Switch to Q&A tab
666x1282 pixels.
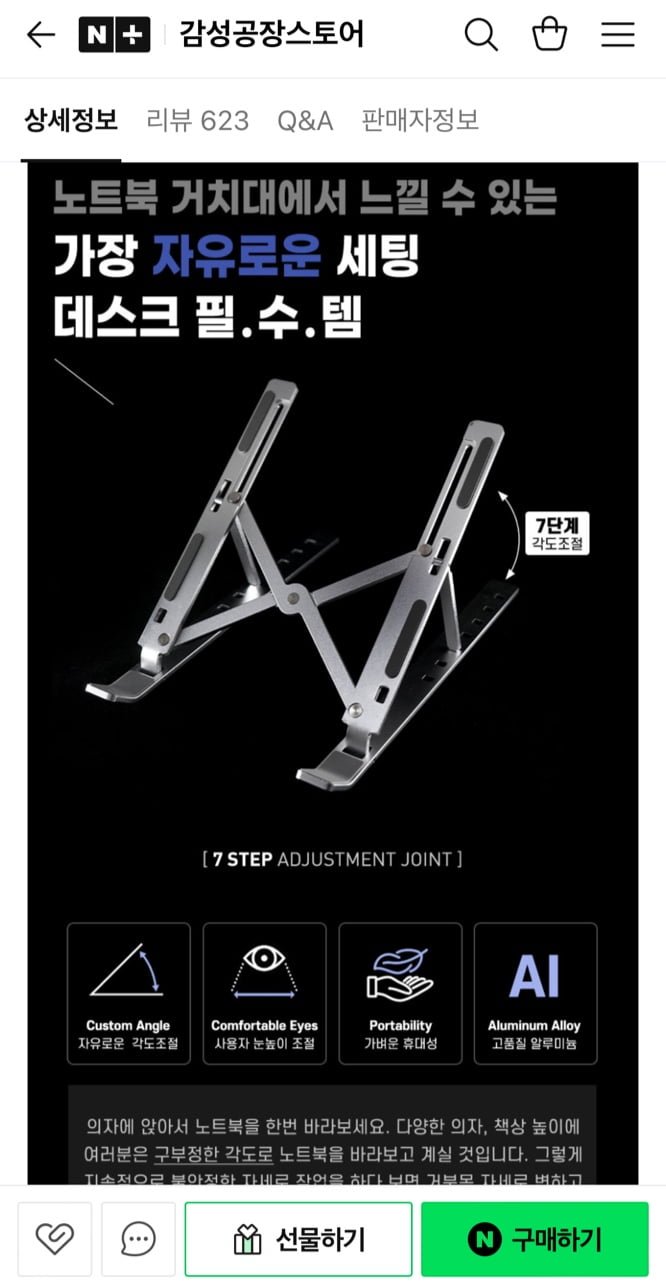point(305,121)
